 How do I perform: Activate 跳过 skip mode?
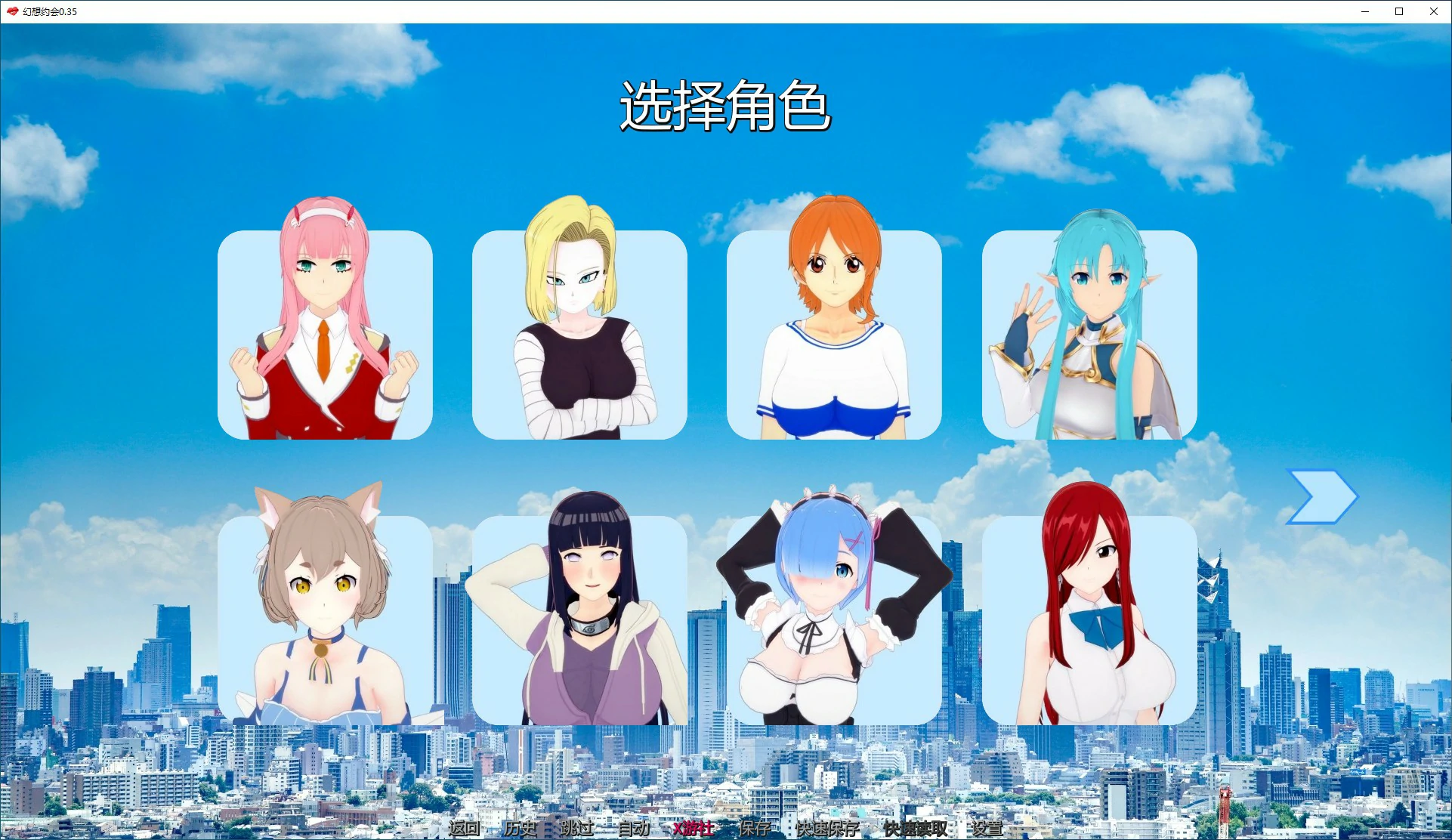tap(576, 828)
